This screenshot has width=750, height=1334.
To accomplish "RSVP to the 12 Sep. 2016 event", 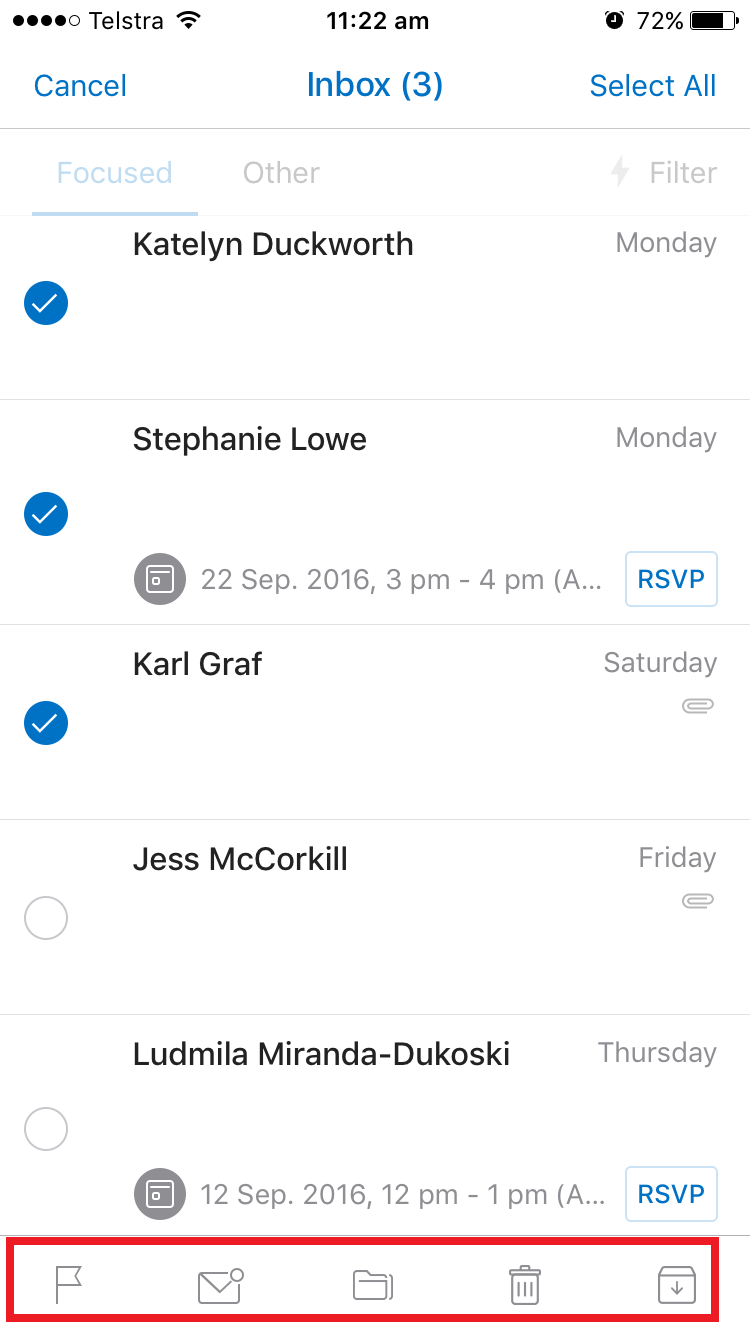I will point(671,1194).
